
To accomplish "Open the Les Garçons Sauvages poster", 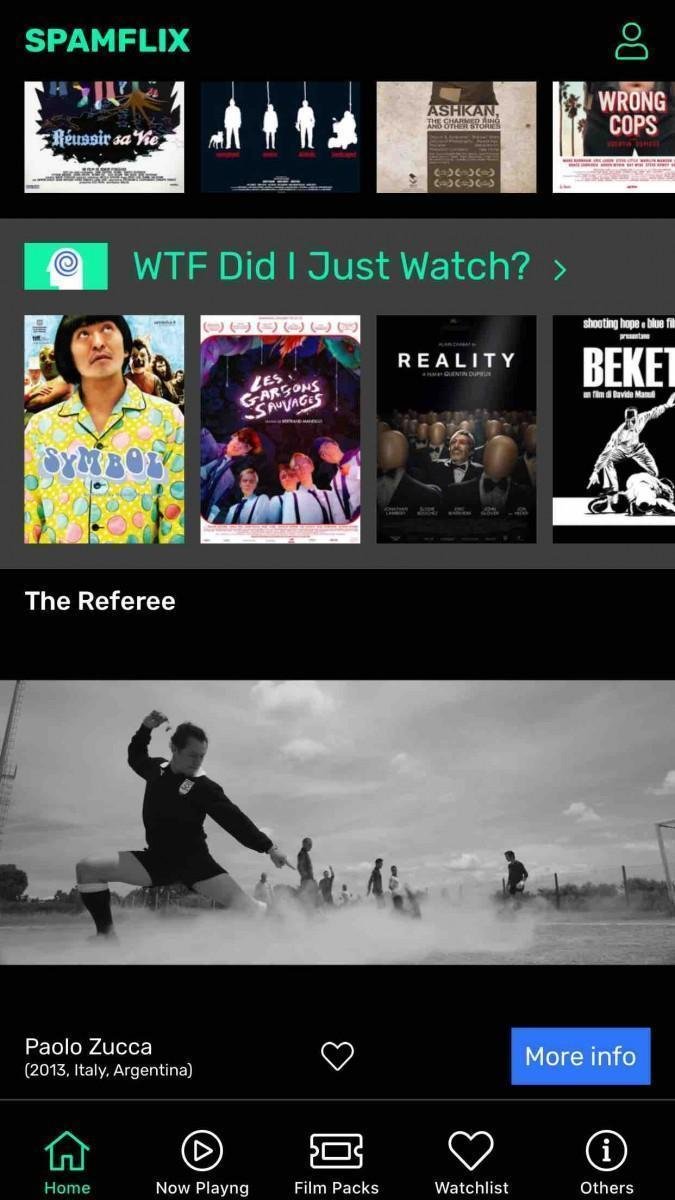I will click(280, 429).
